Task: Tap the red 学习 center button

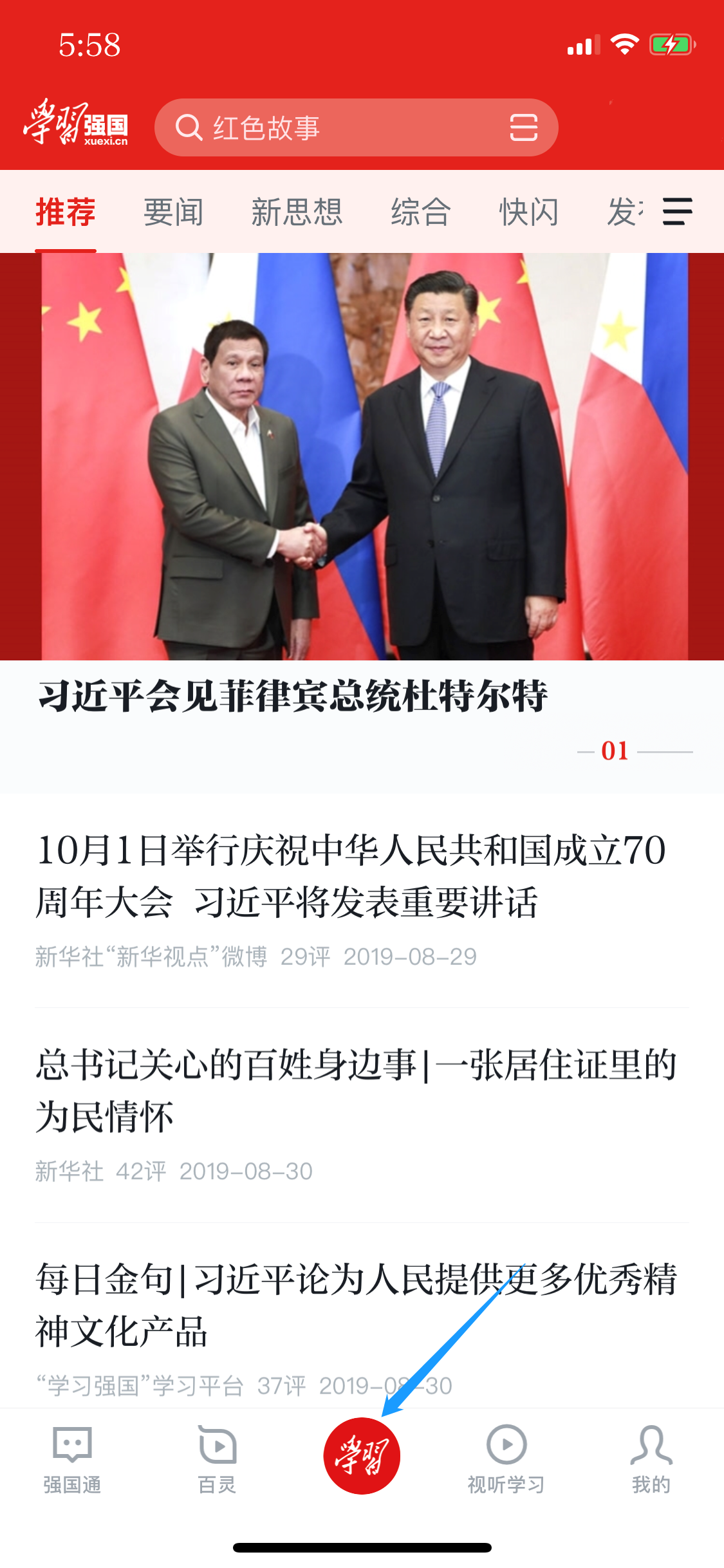Action: pyautogui.click(x=362, y=1456)
